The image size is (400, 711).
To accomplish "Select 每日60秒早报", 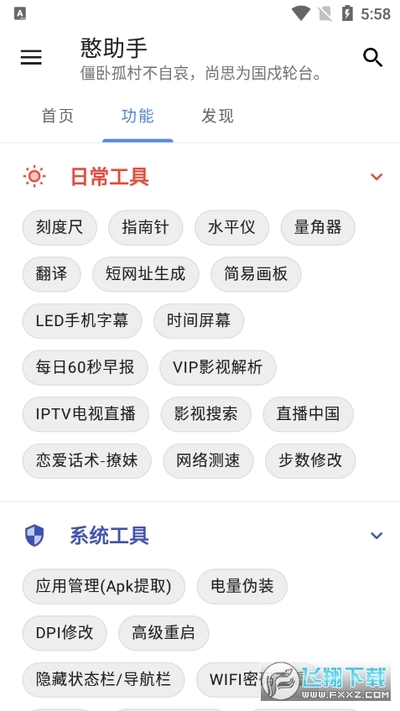I will pos(85,368).
